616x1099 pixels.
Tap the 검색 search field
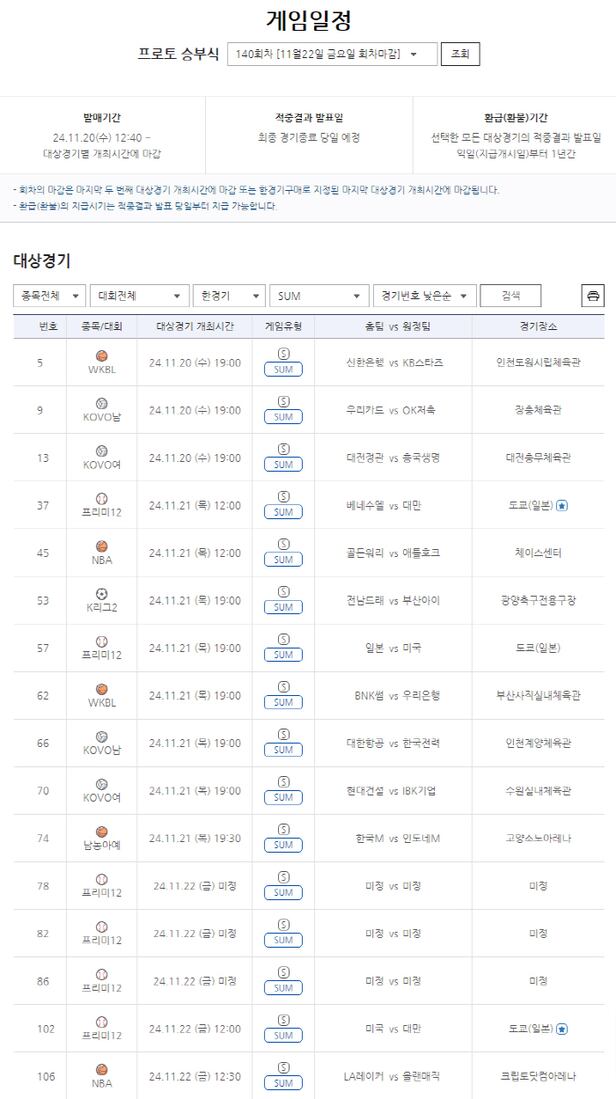pyautogui.click(x=510, y=296)
